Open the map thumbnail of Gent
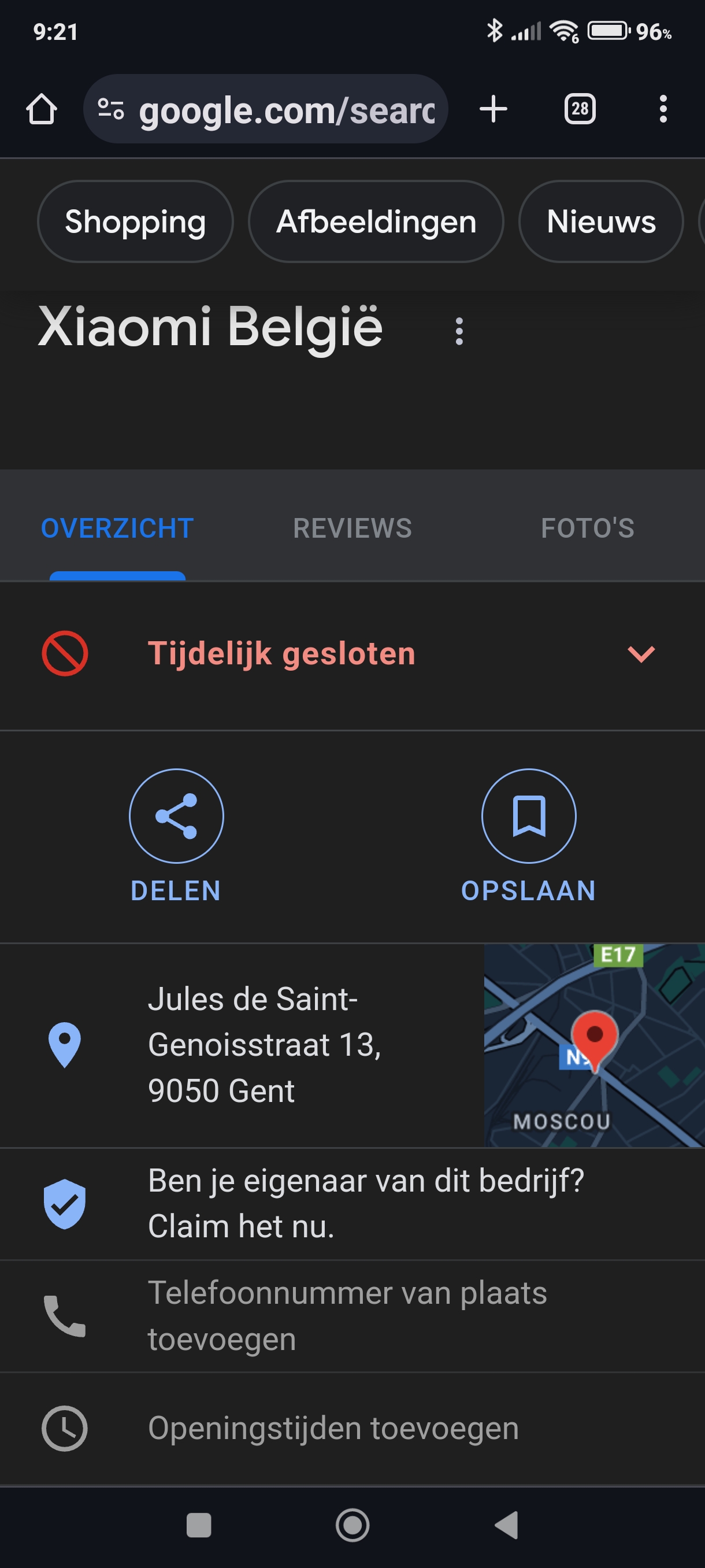 point(594,1045)
